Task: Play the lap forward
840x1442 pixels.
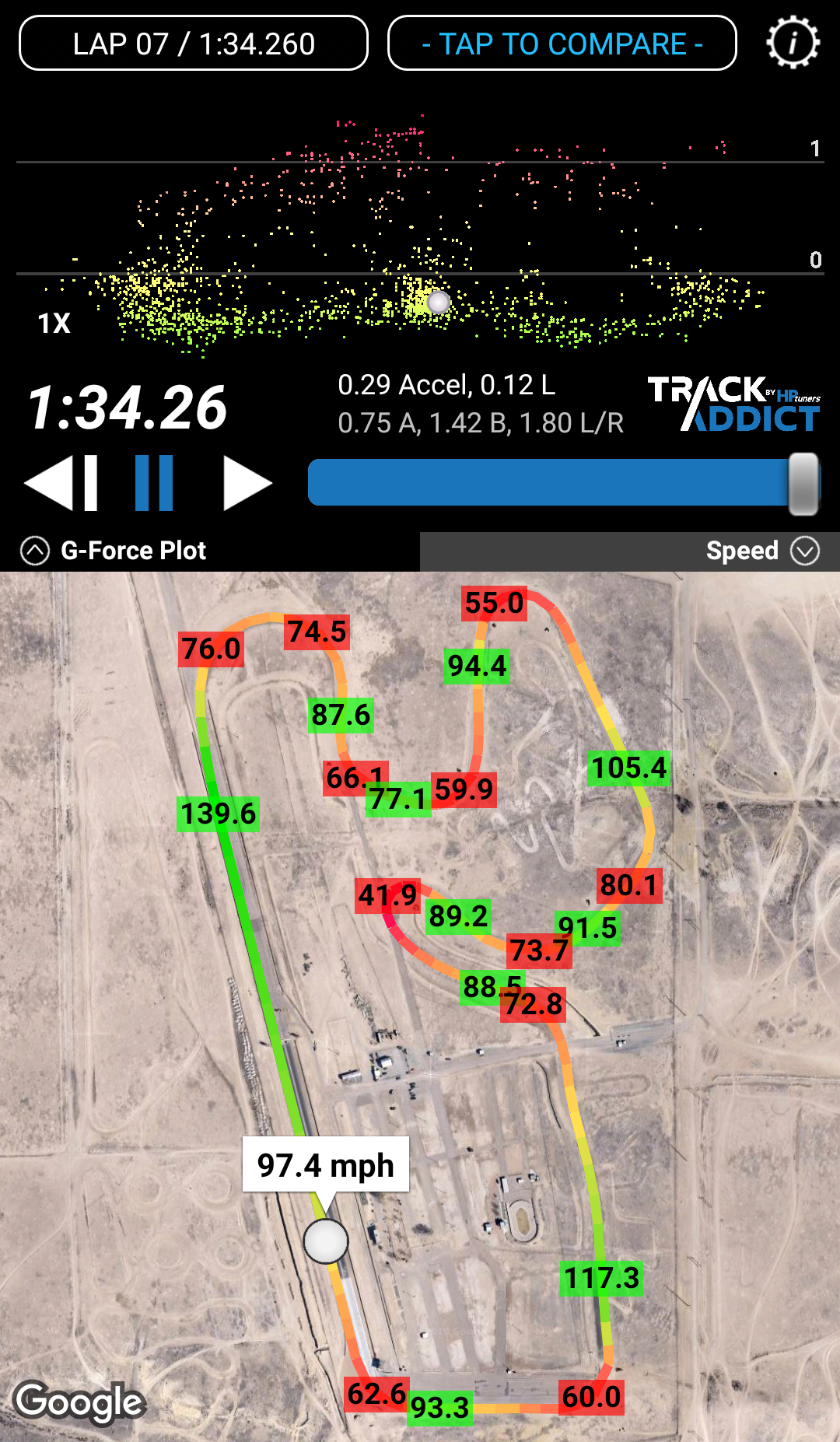Action: 247,483
